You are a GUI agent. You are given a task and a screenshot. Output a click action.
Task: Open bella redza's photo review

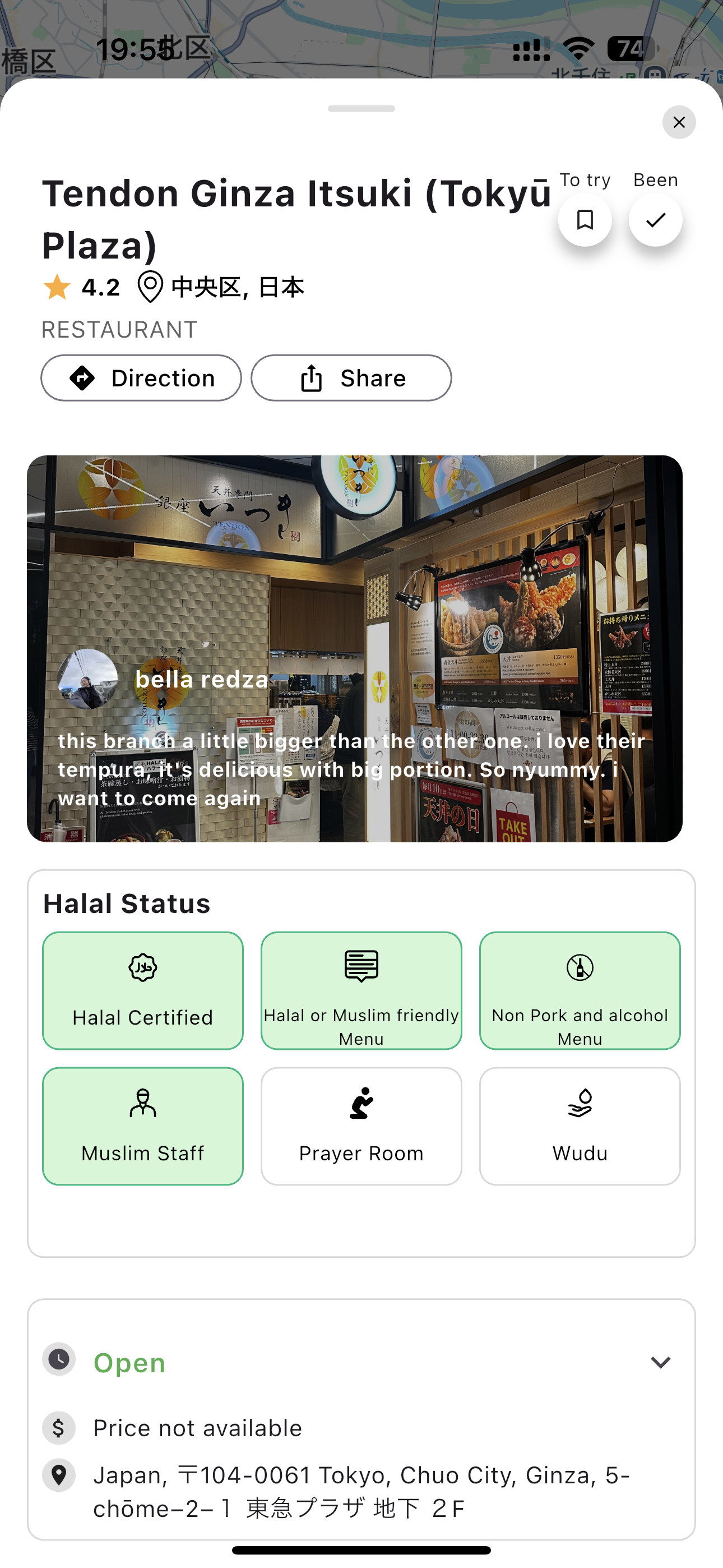click(x=354, y=648)
